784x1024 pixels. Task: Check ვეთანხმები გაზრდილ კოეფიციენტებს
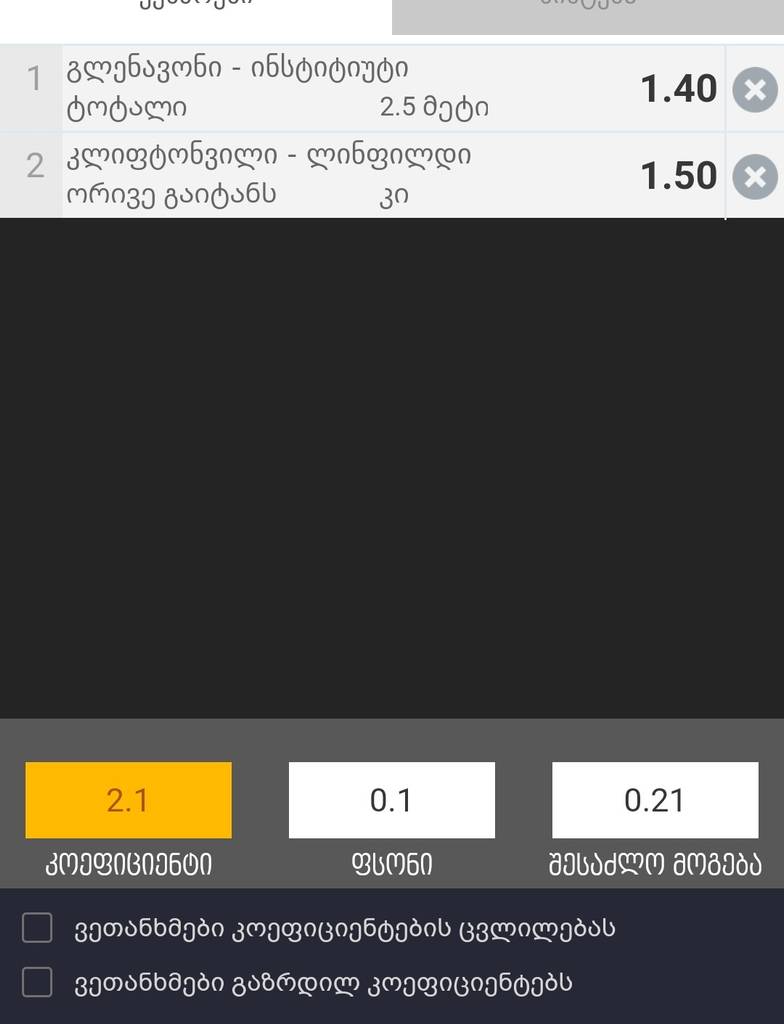[37, 983]
